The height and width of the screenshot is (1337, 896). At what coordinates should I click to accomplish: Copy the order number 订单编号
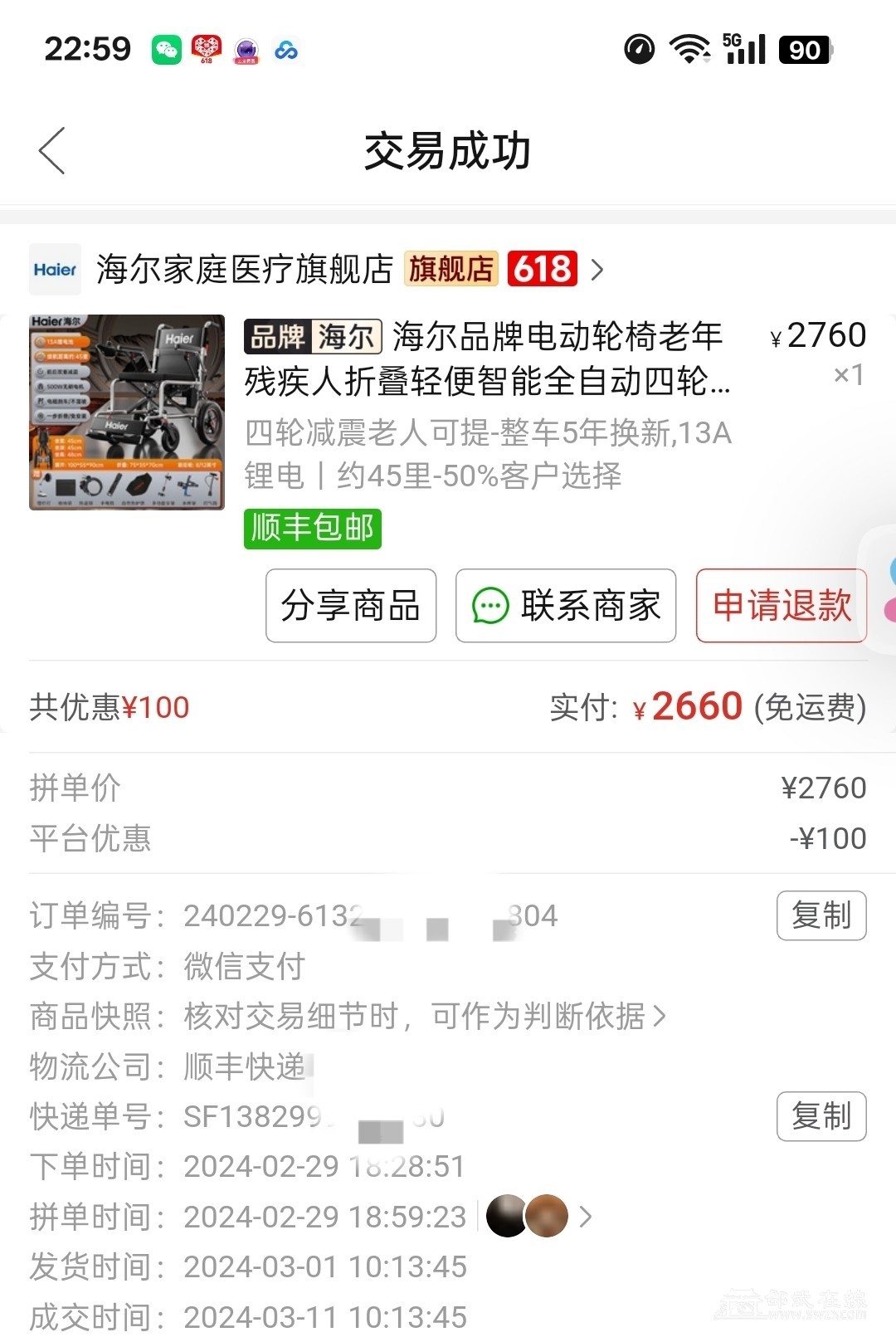[821, 915]
